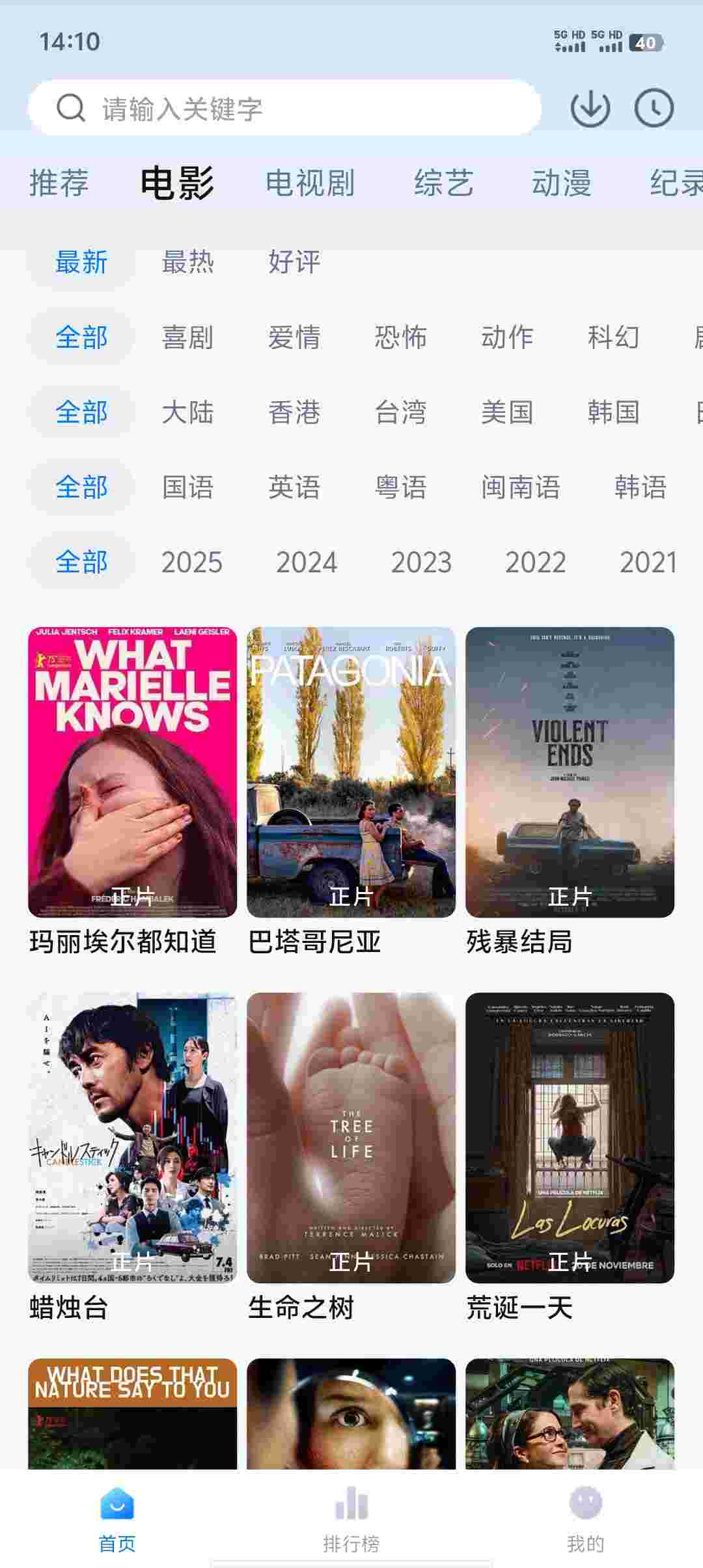Open the watch history clock icon
703x1568 pixels.
tap(654, 108)
